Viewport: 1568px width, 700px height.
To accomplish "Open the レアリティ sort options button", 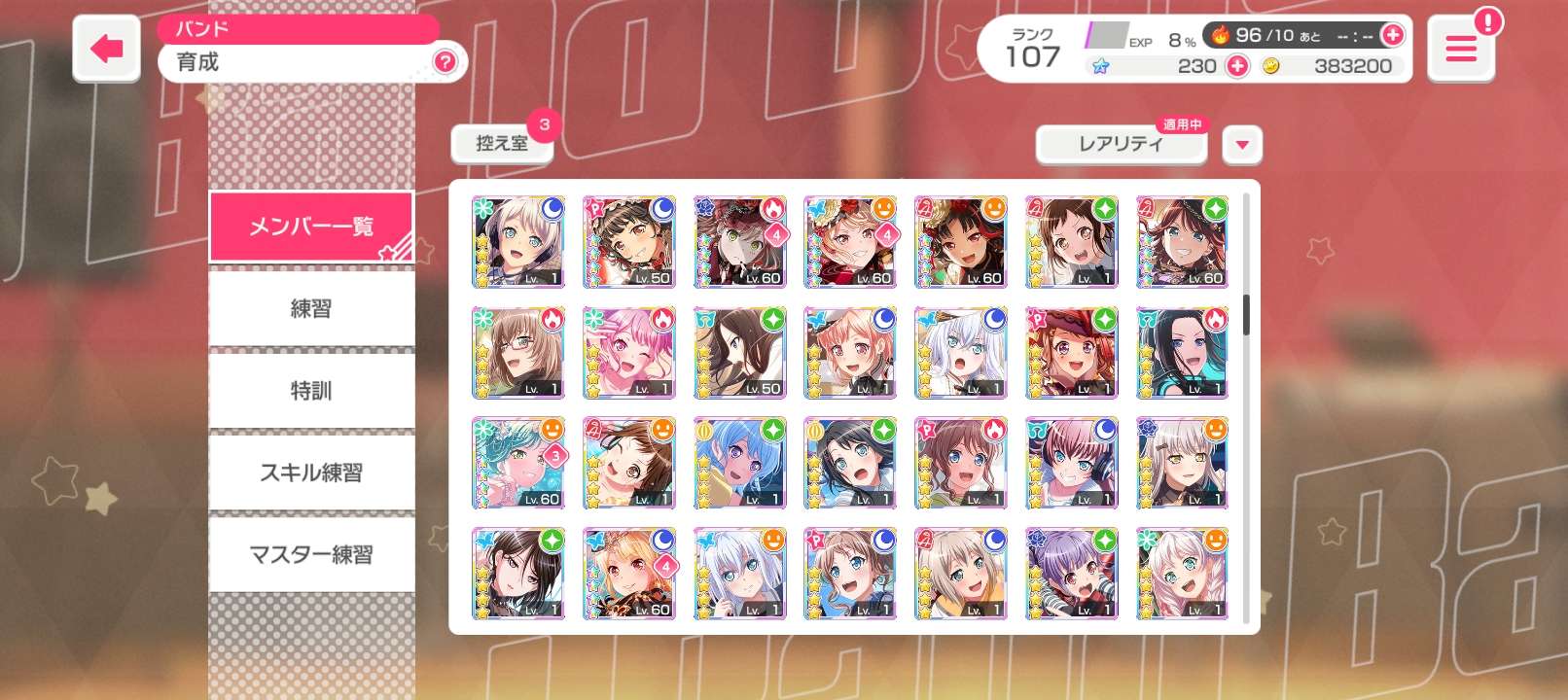I will pyautogui.click(x=1121, y=144).
